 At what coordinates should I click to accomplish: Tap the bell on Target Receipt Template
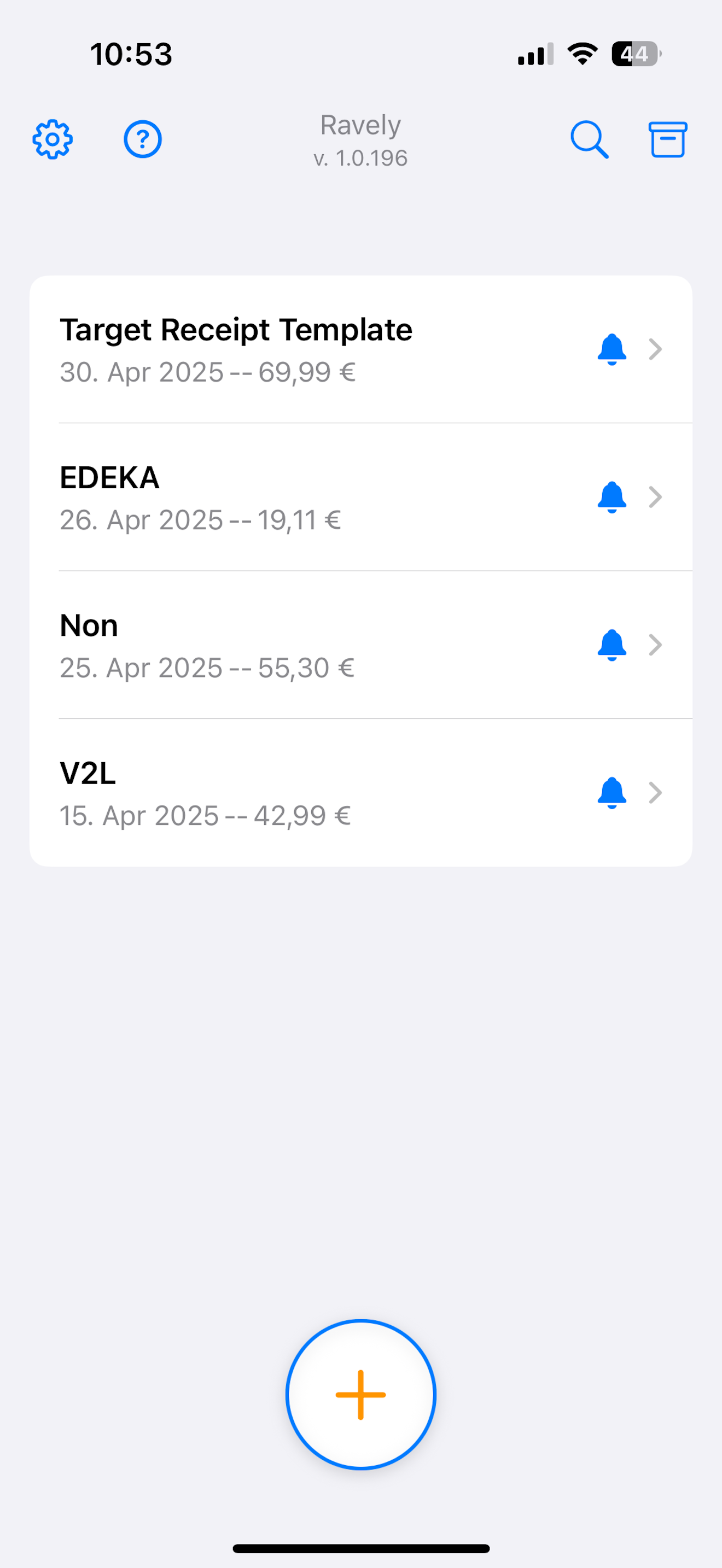(612, 349)
